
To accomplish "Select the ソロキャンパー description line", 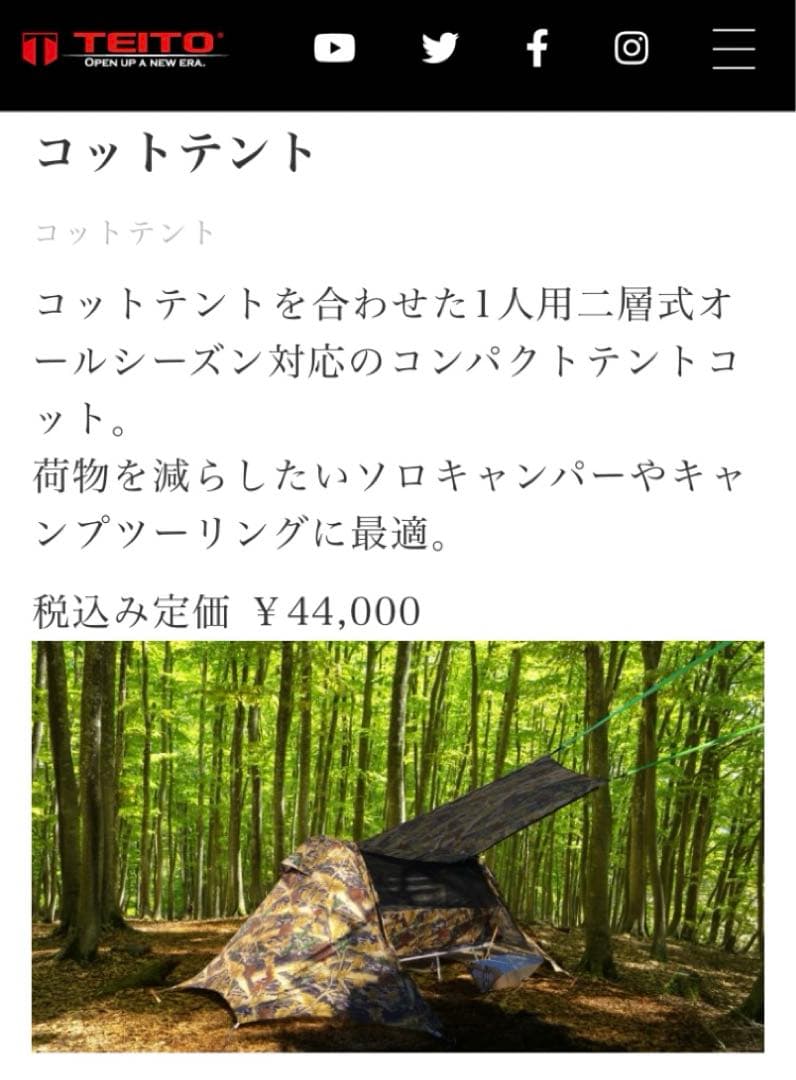I will click(x=390, y=475).
